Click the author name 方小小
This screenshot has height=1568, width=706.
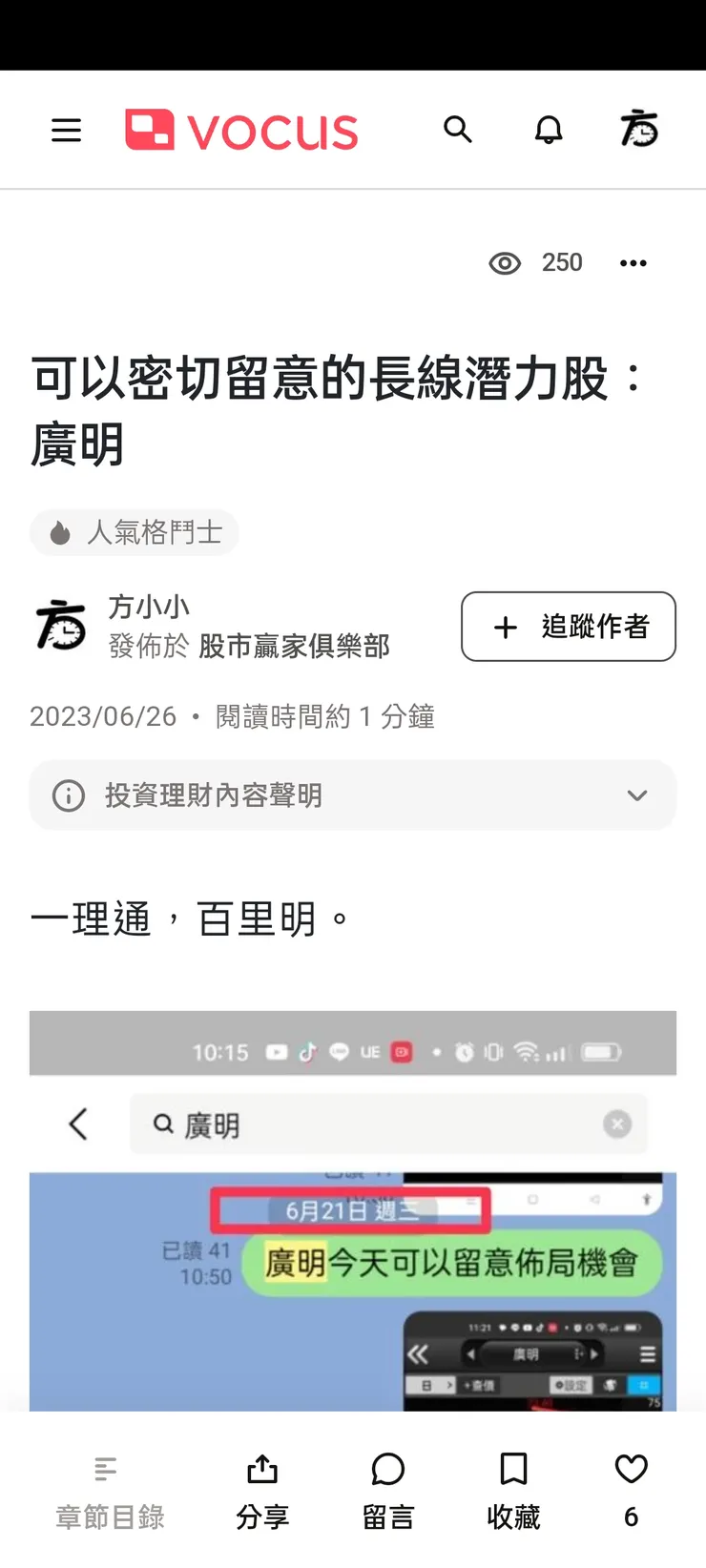click(149, 607)
